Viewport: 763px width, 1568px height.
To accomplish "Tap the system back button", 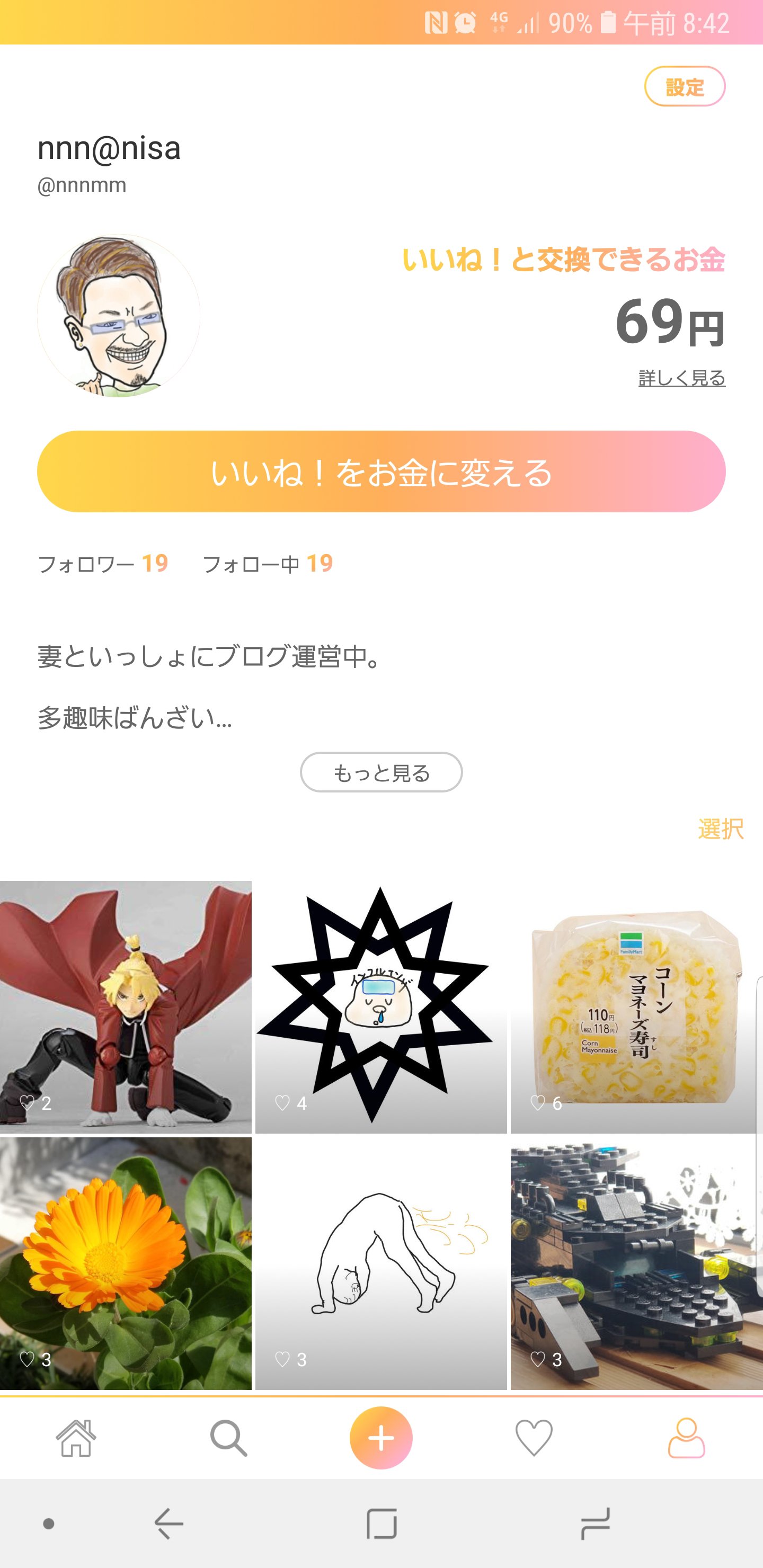I will (168, 1524).
